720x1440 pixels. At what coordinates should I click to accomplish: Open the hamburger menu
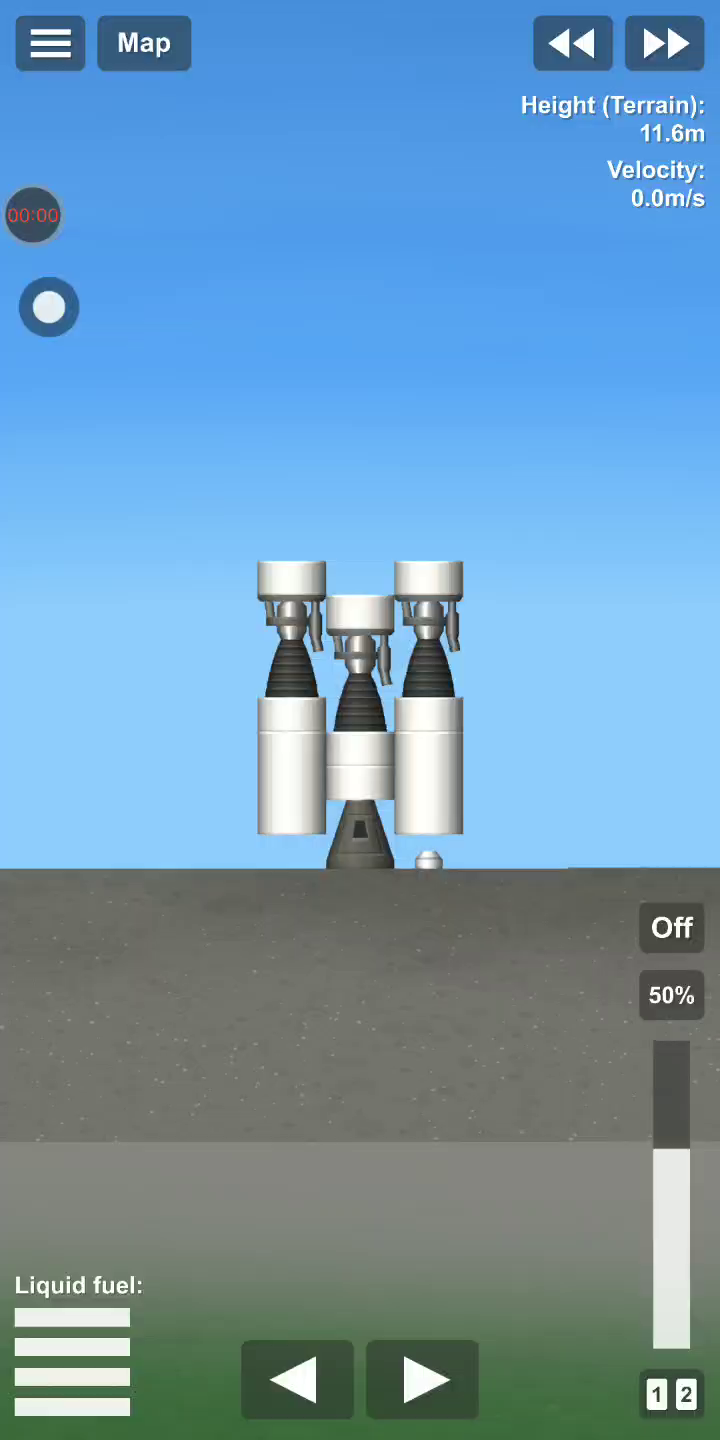tap(50, 43)
